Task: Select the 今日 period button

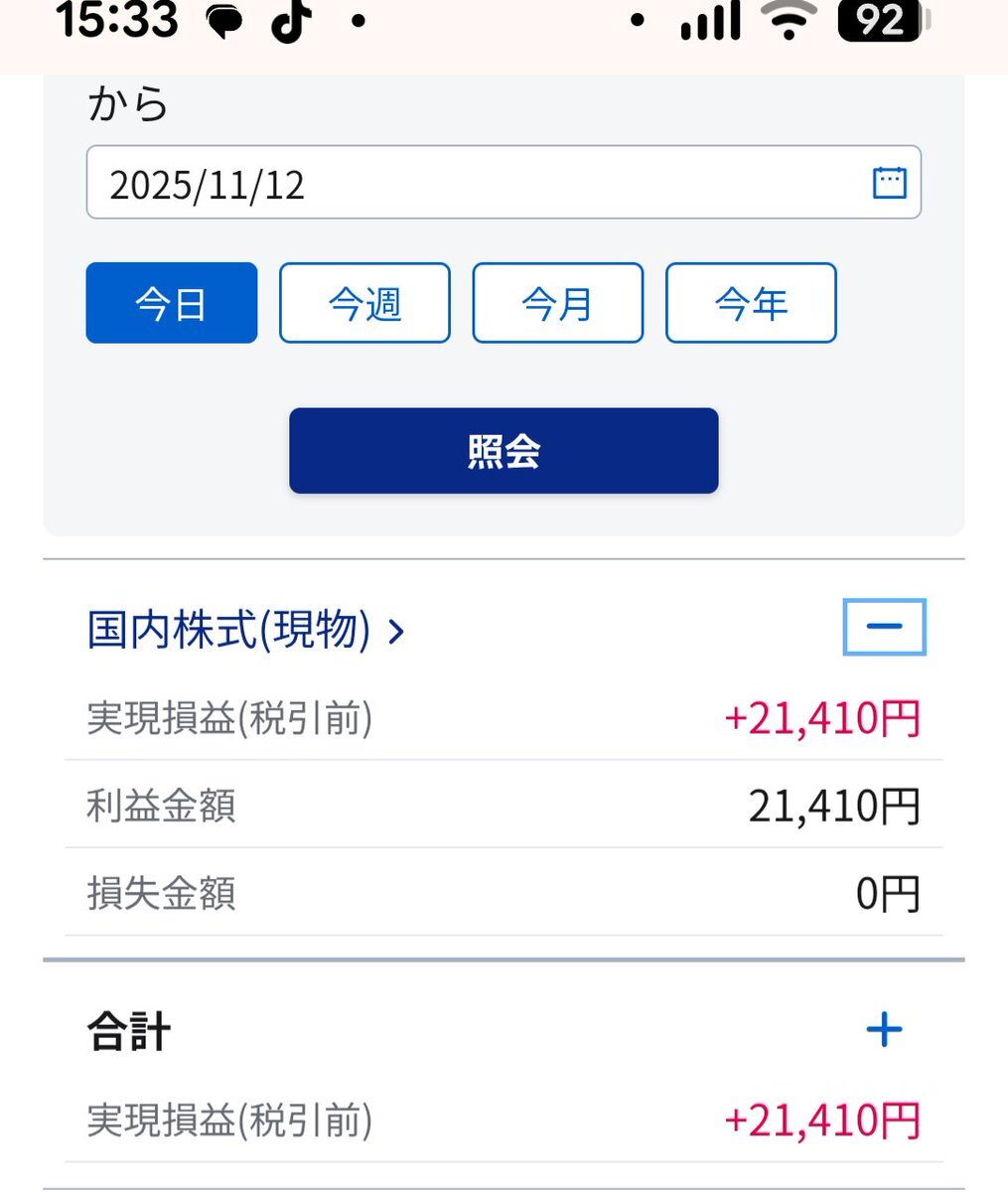Action: pyautogui.click(x=172, y=303)
